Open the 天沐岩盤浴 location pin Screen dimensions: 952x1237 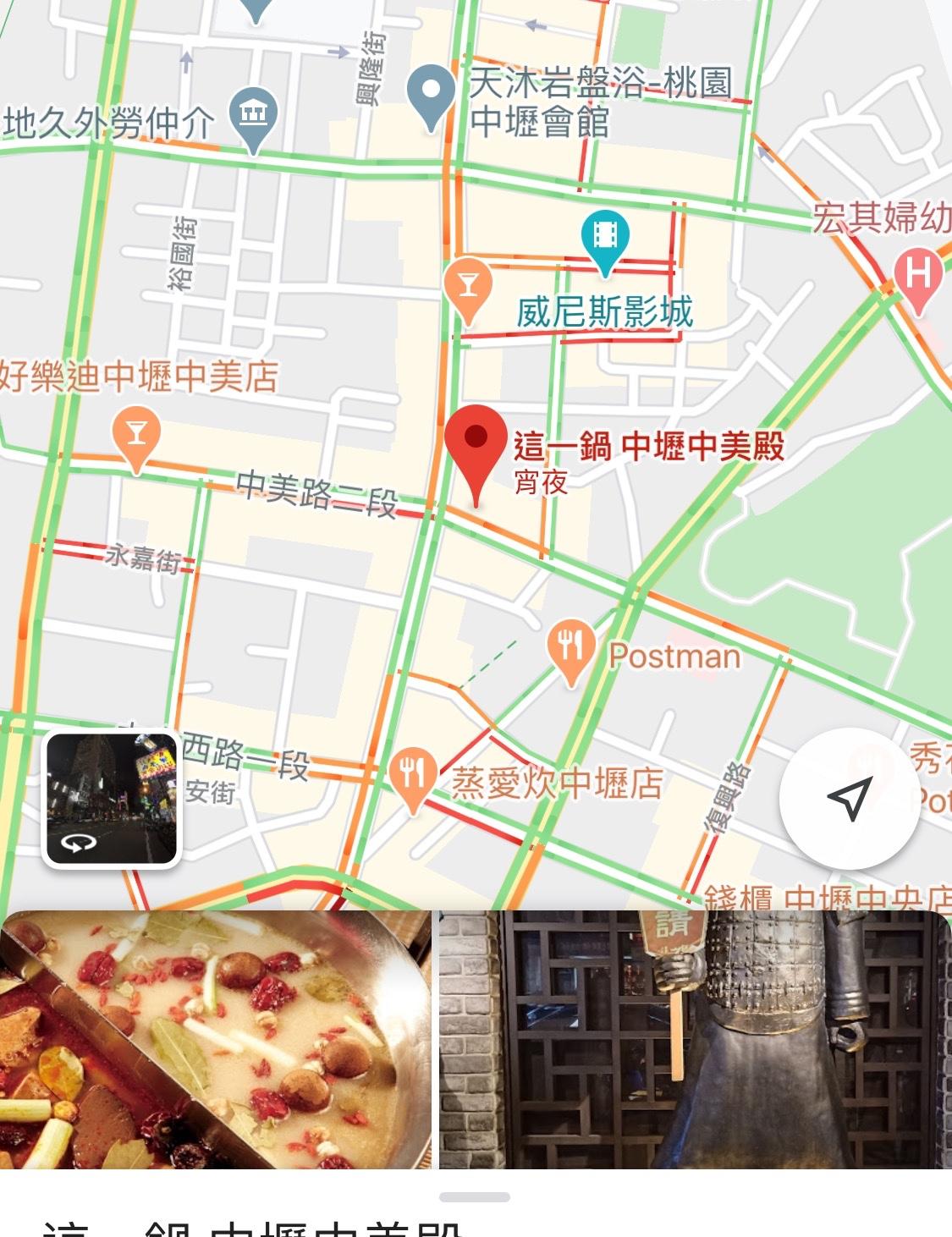[x=432, y=95]
